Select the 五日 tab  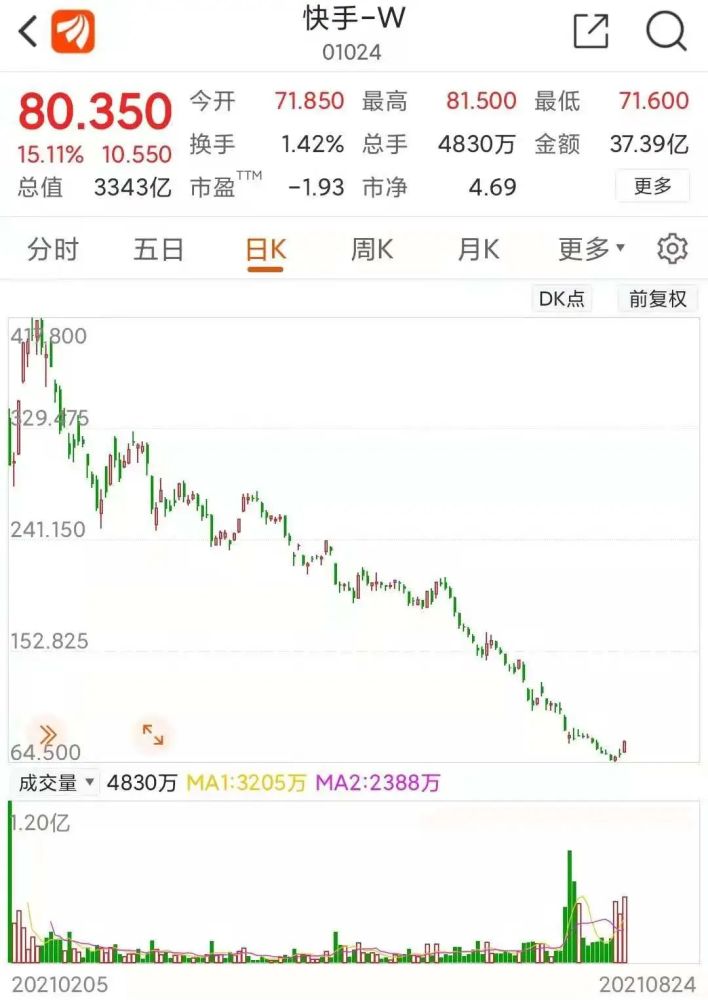(159, 249)
